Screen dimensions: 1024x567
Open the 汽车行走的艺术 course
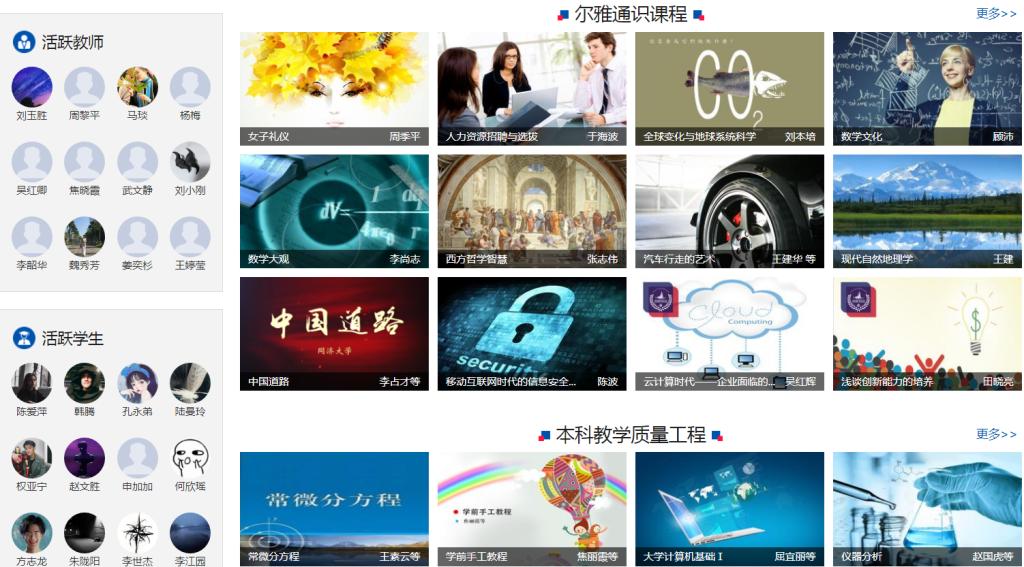[x=729, y=210]
